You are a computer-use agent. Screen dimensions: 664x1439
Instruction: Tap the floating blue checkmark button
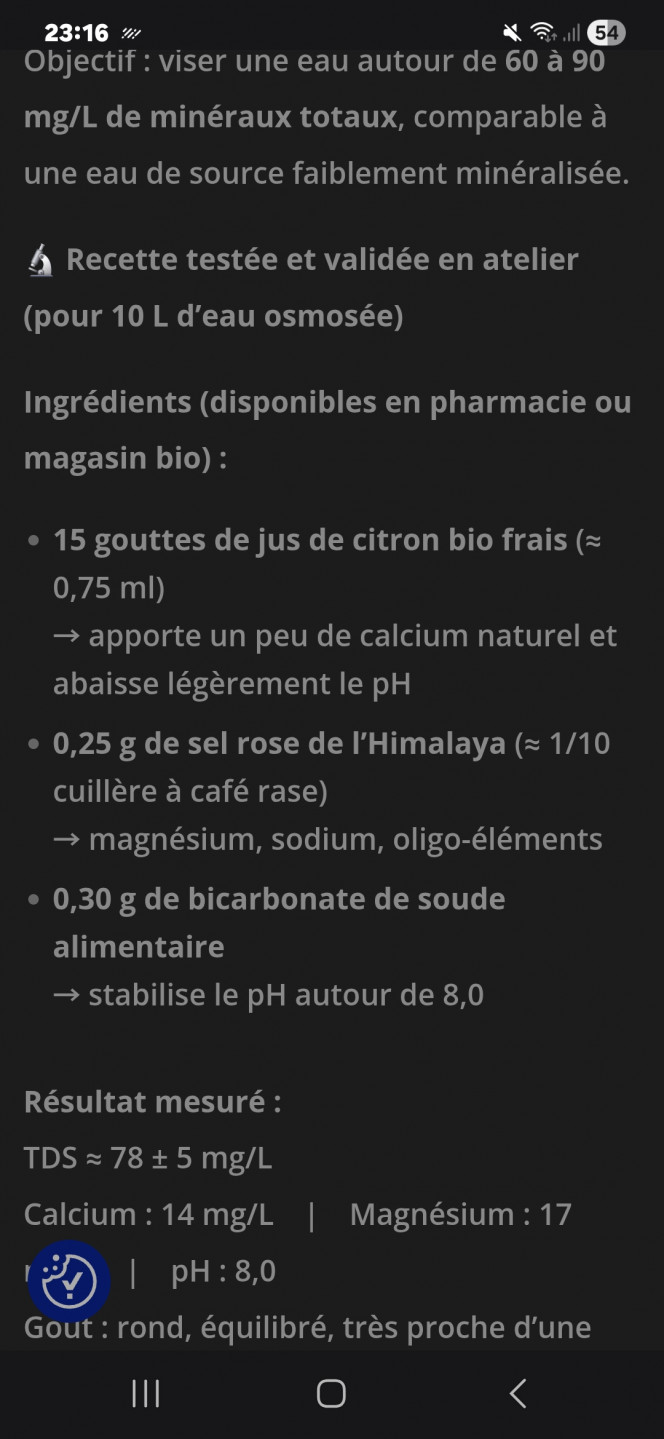pos(69,1281)
